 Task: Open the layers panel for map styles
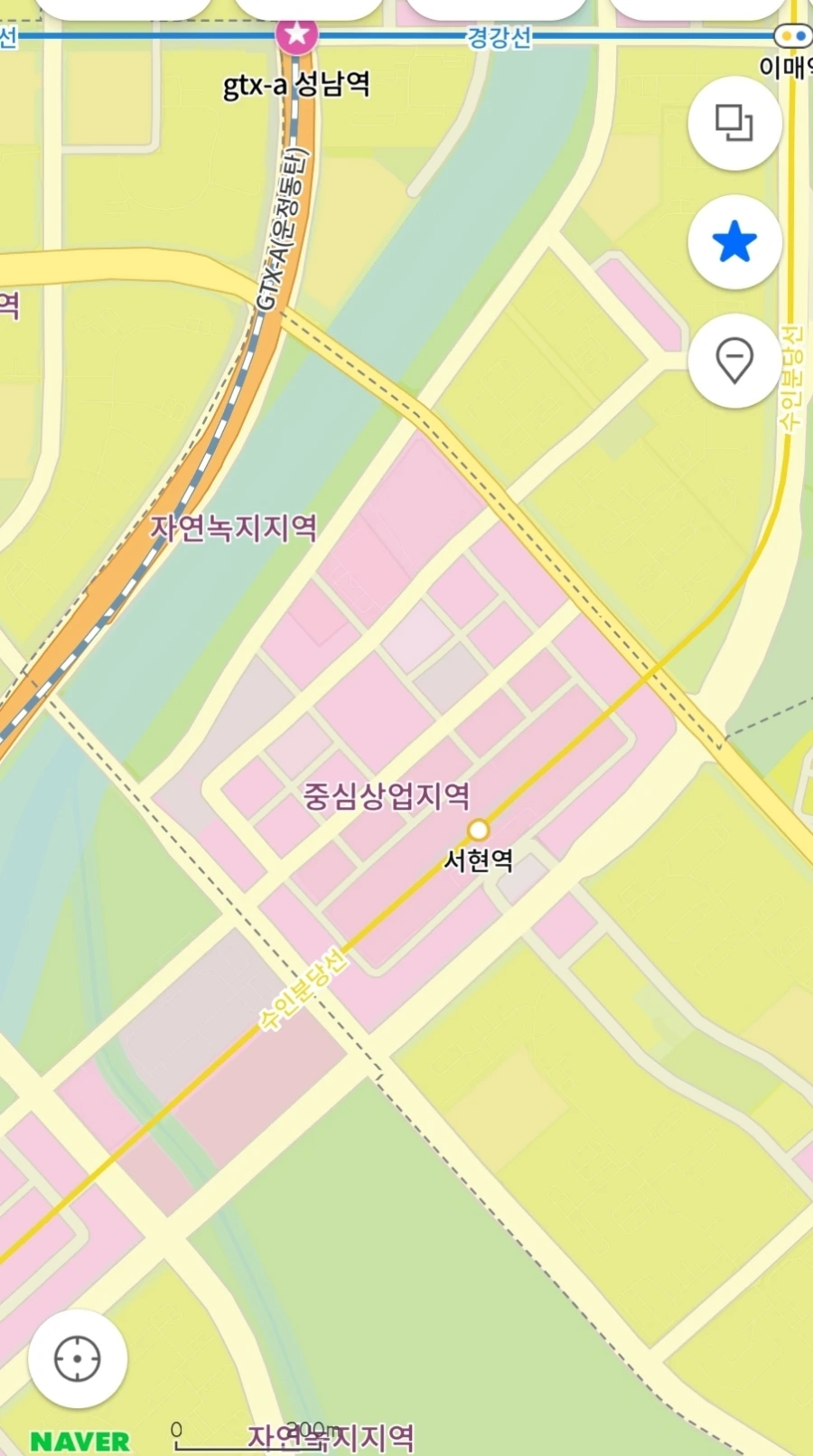[x=734, y=124]
